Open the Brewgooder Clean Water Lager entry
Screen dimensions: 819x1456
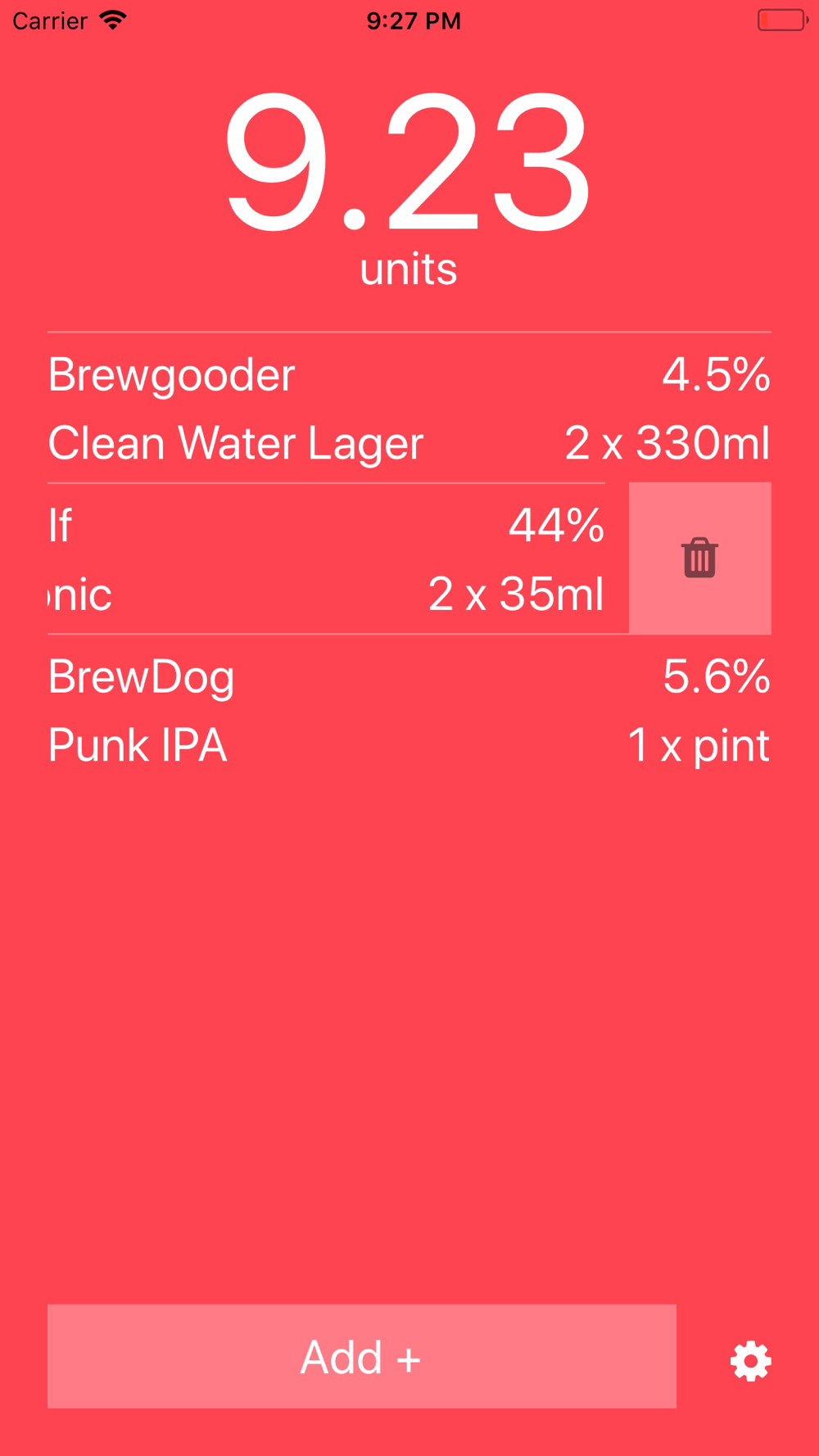coord(409,409)
